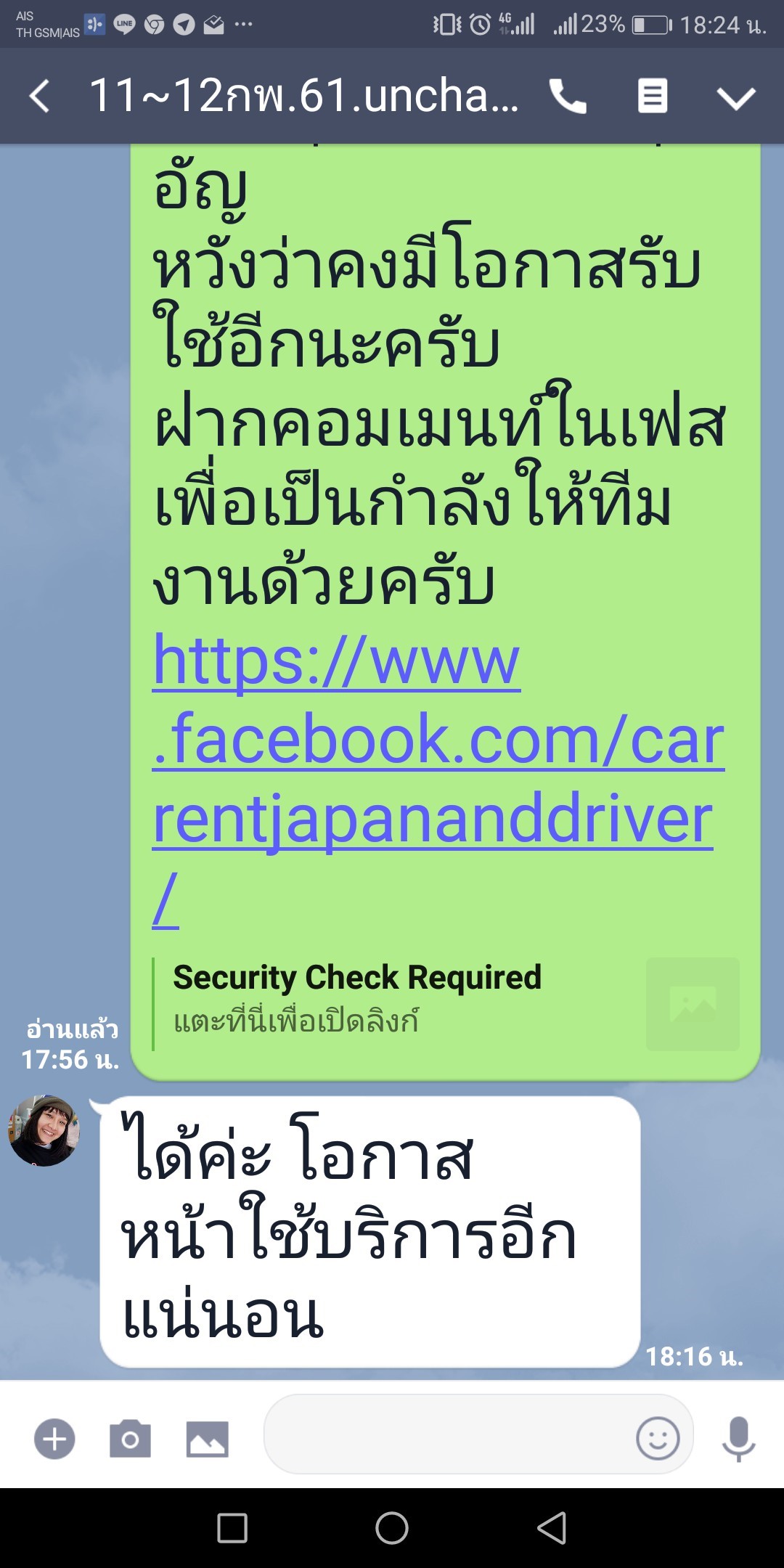Focus the message input field
The image size is (784, 1568).
pyautogui.click(x=446, y=1434)
